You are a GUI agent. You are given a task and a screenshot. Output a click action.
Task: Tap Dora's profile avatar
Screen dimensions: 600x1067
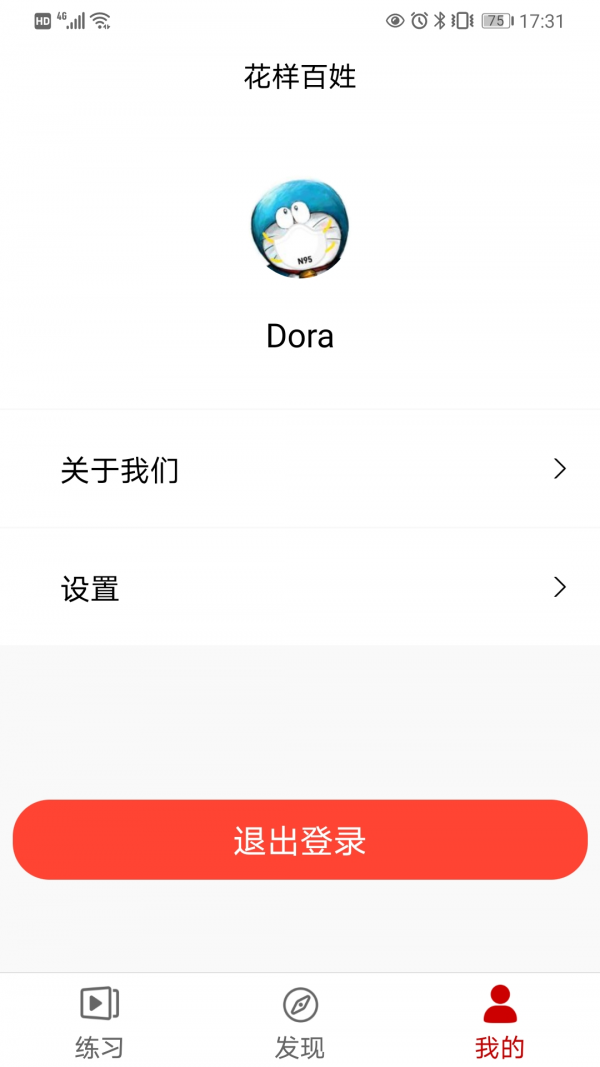click(300, 229)
